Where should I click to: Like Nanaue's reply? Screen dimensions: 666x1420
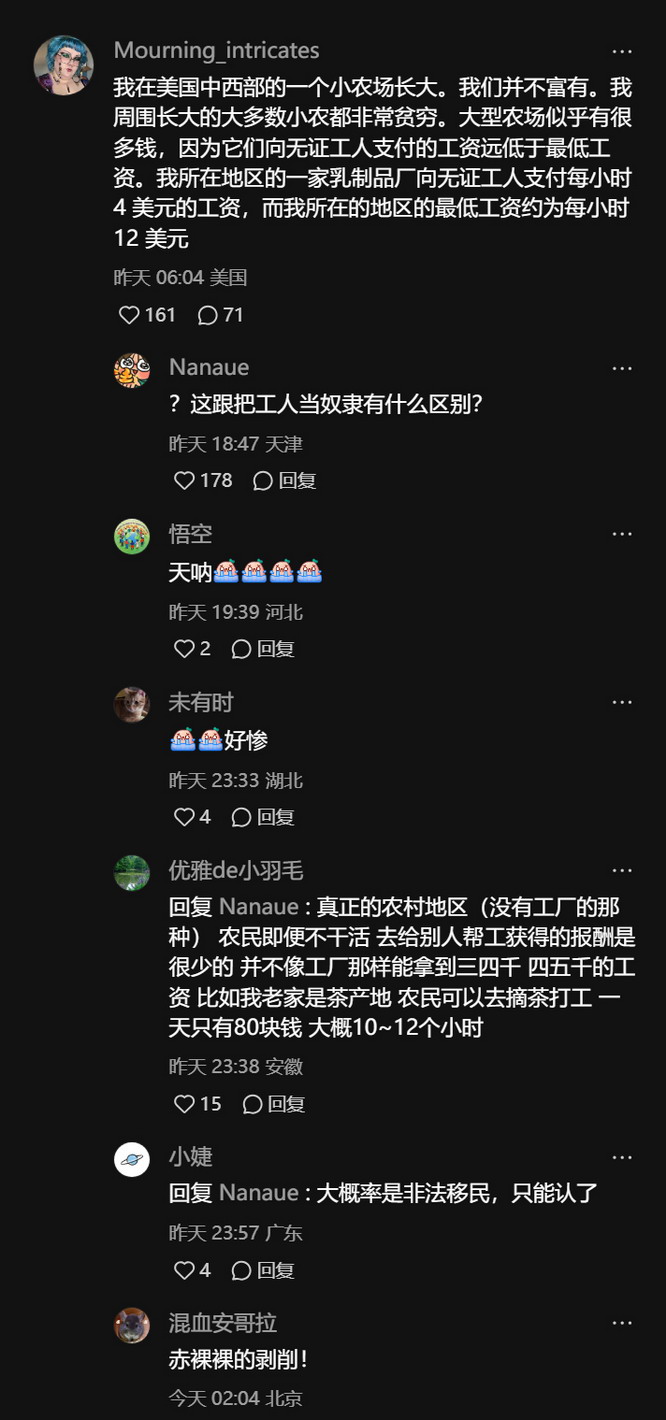[x=185, y=481]
